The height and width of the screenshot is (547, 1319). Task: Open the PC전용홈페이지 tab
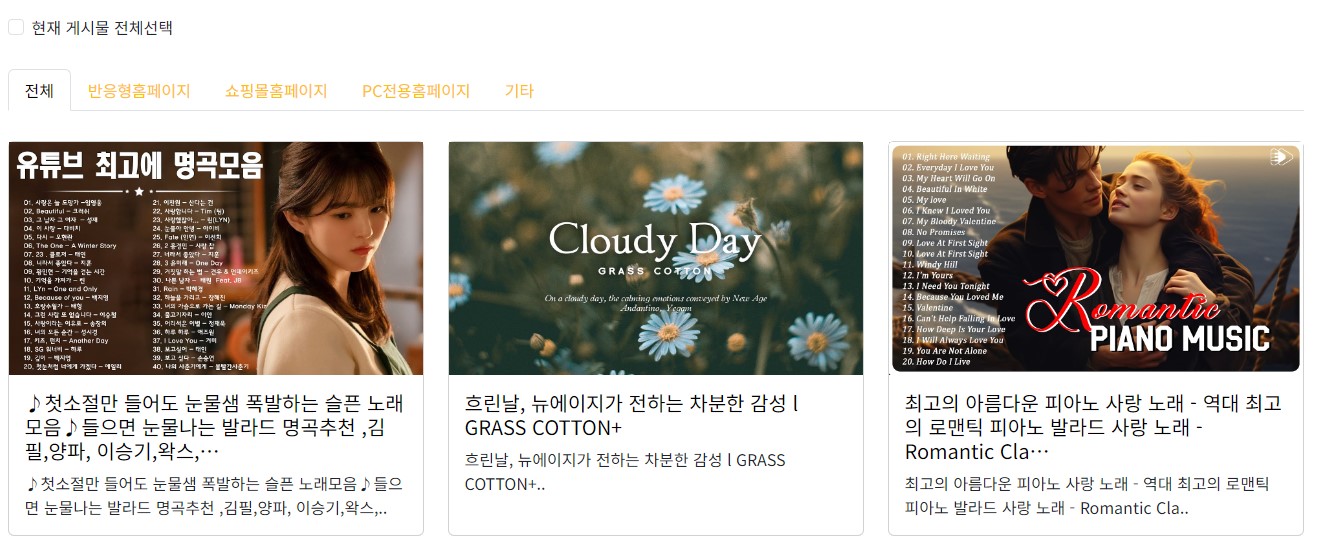tap(415, 91)
